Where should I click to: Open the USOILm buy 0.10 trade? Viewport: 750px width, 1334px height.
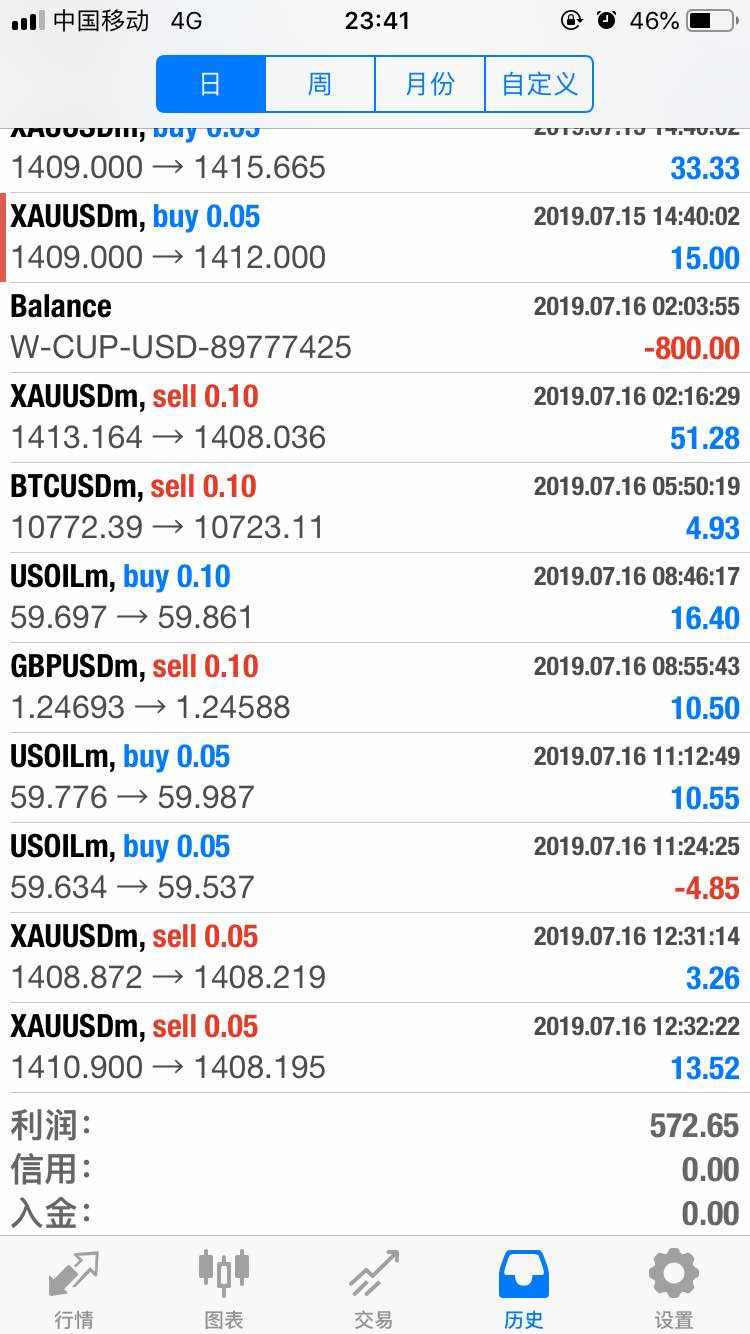pyautogui.click(x=375, y=597)
